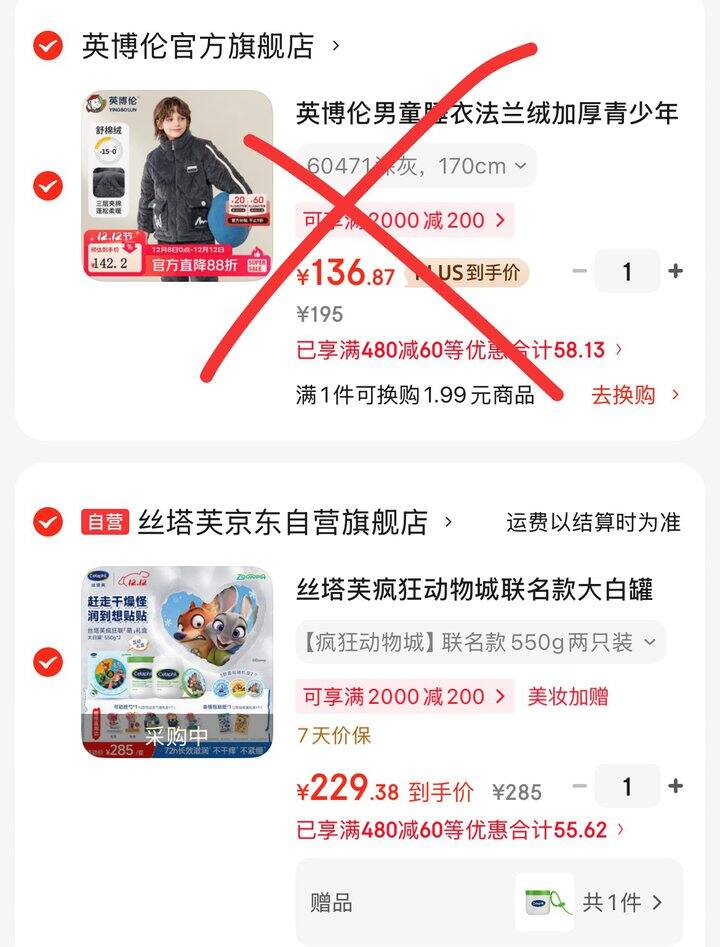Decrease the quantity of 丝塔芙大白罐
The image size is (720, 947).
[579, 786]
